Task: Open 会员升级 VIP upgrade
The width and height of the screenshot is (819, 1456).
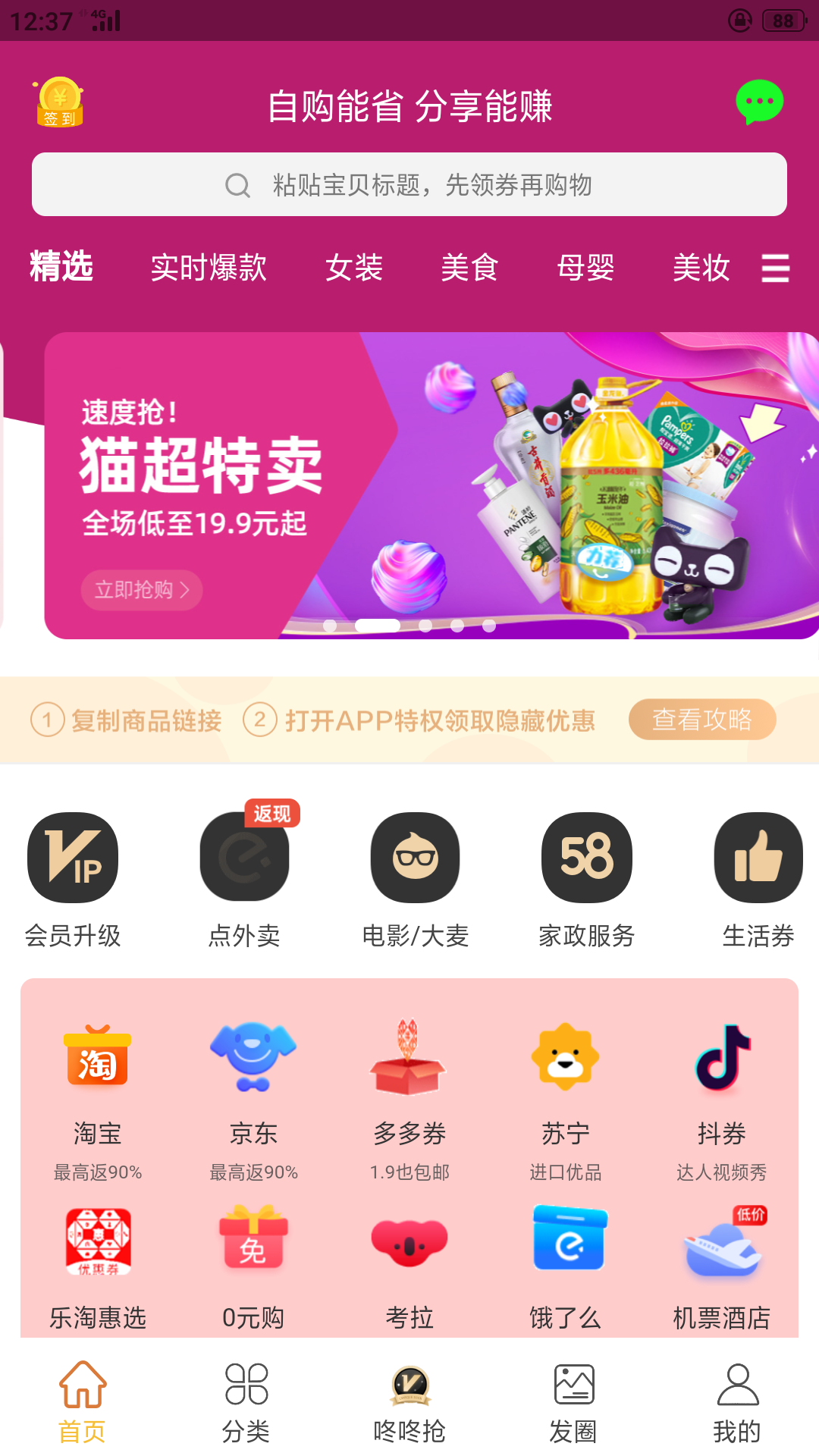Action: click(x=73, y=880)
